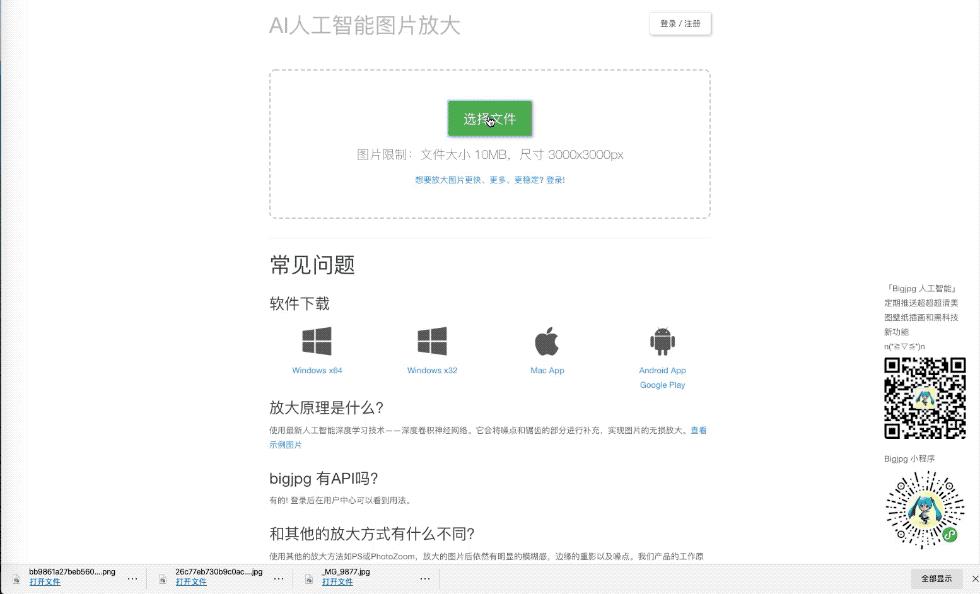The image size is (980, 594).
Task: Open options menu for 26c77eb730b9c0ac jpg download
Action: pos(279,578)
